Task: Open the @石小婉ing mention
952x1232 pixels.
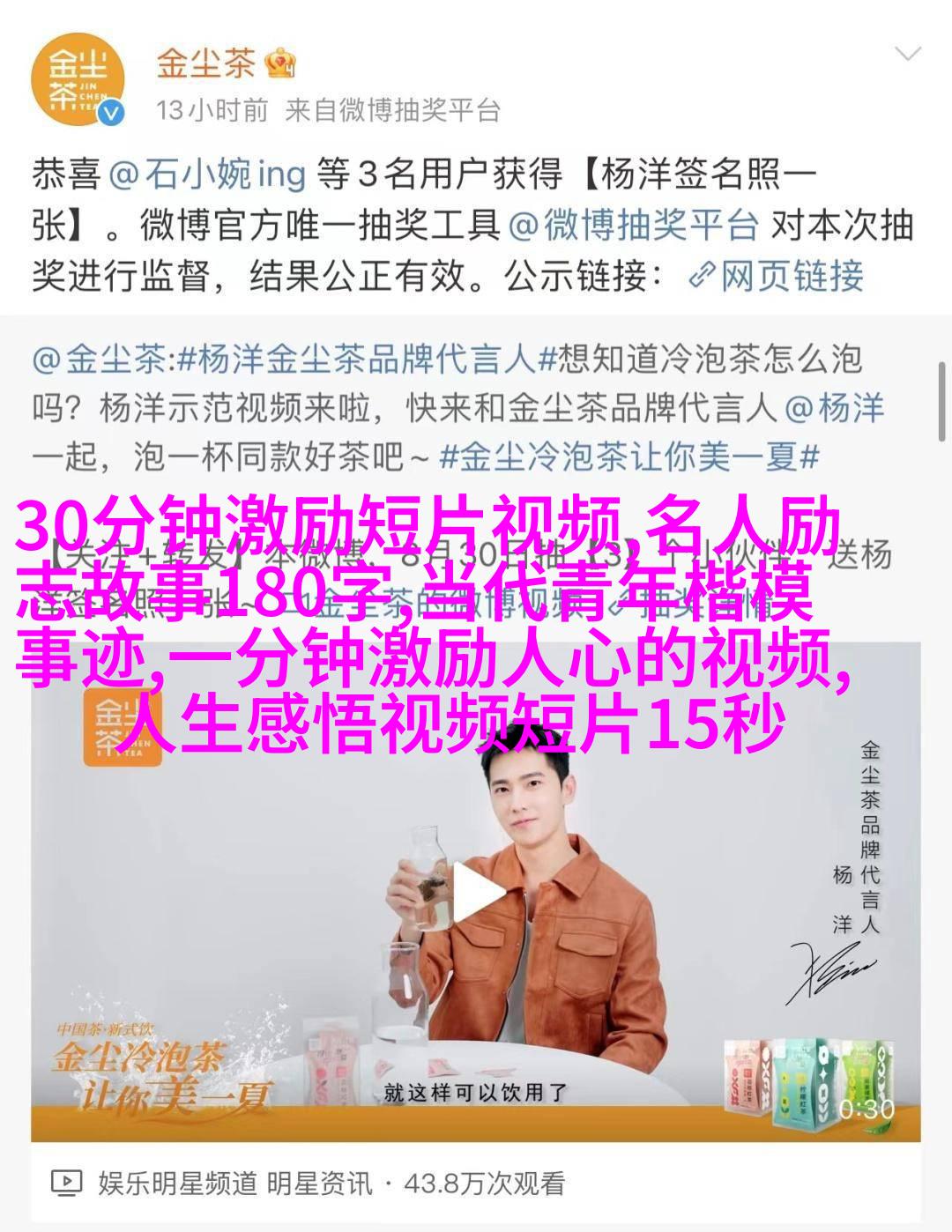Action: pos(208,175)
